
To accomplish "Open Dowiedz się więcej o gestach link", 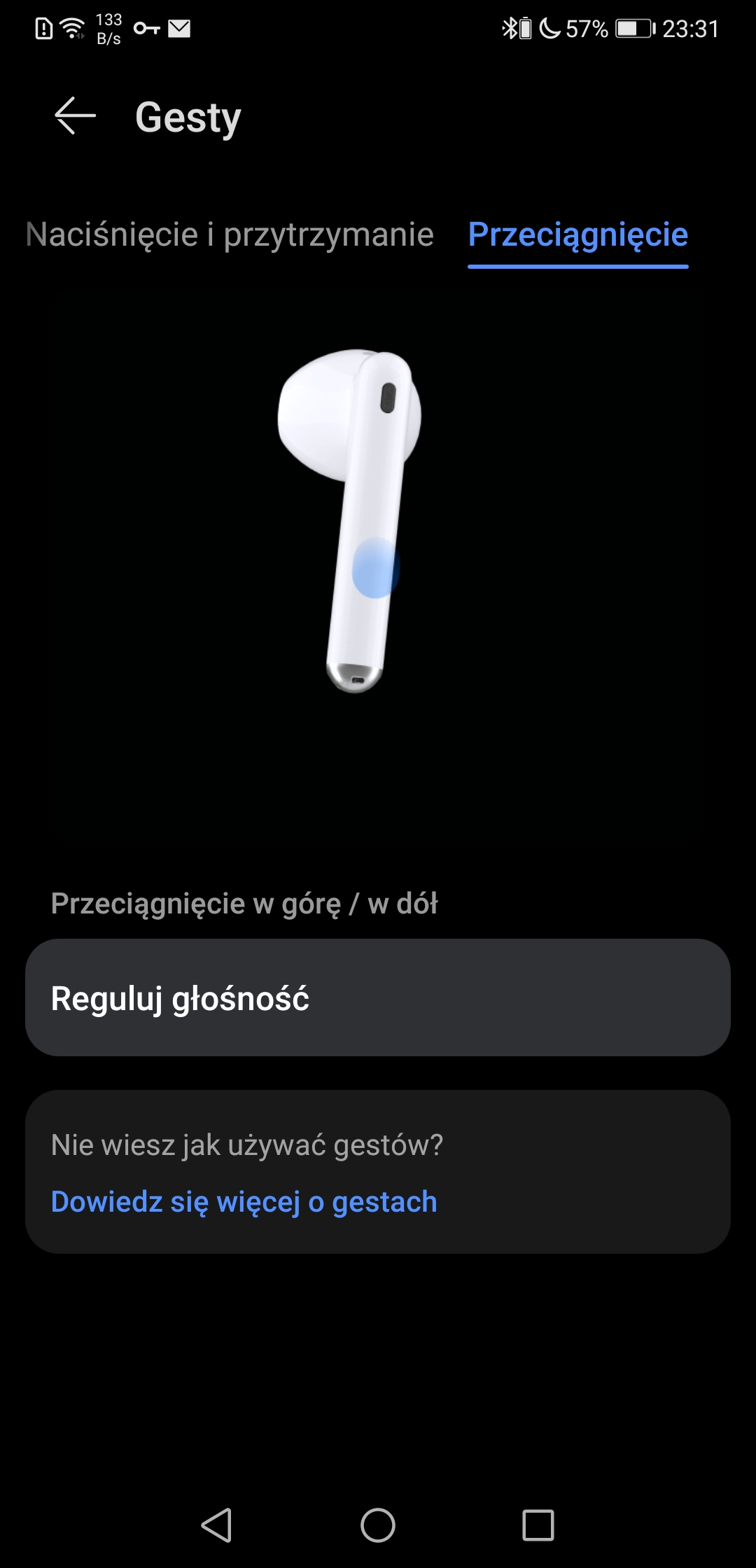I will [244, 1202].
